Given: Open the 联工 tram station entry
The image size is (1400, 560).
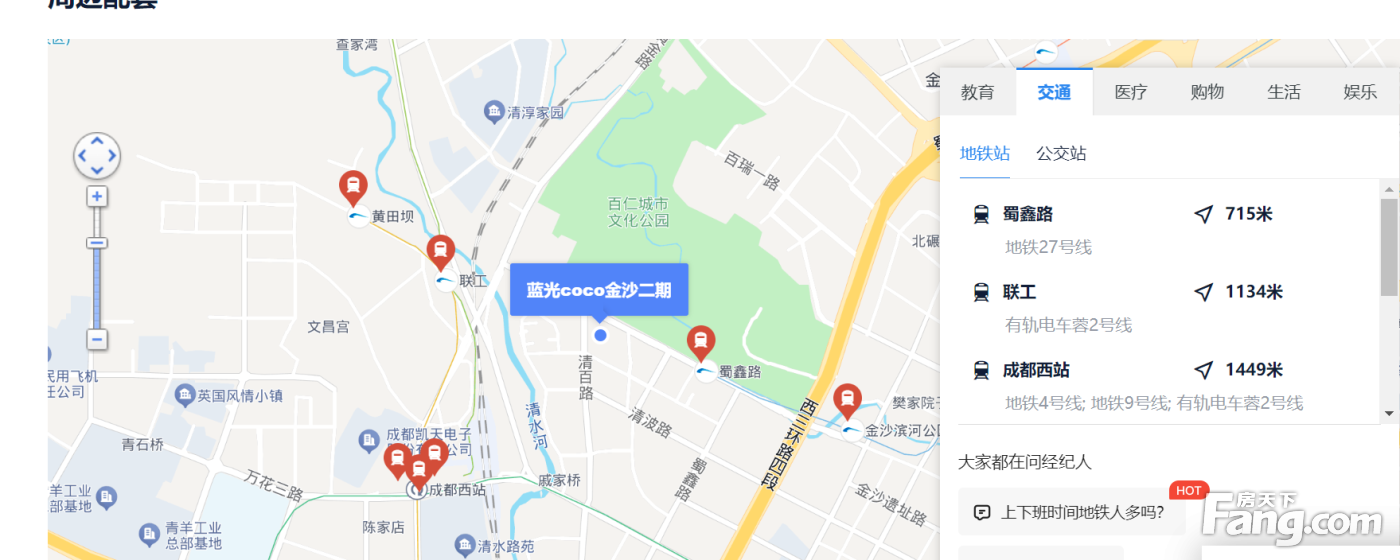Looking at the screenshot, I should pos(1168,307).
